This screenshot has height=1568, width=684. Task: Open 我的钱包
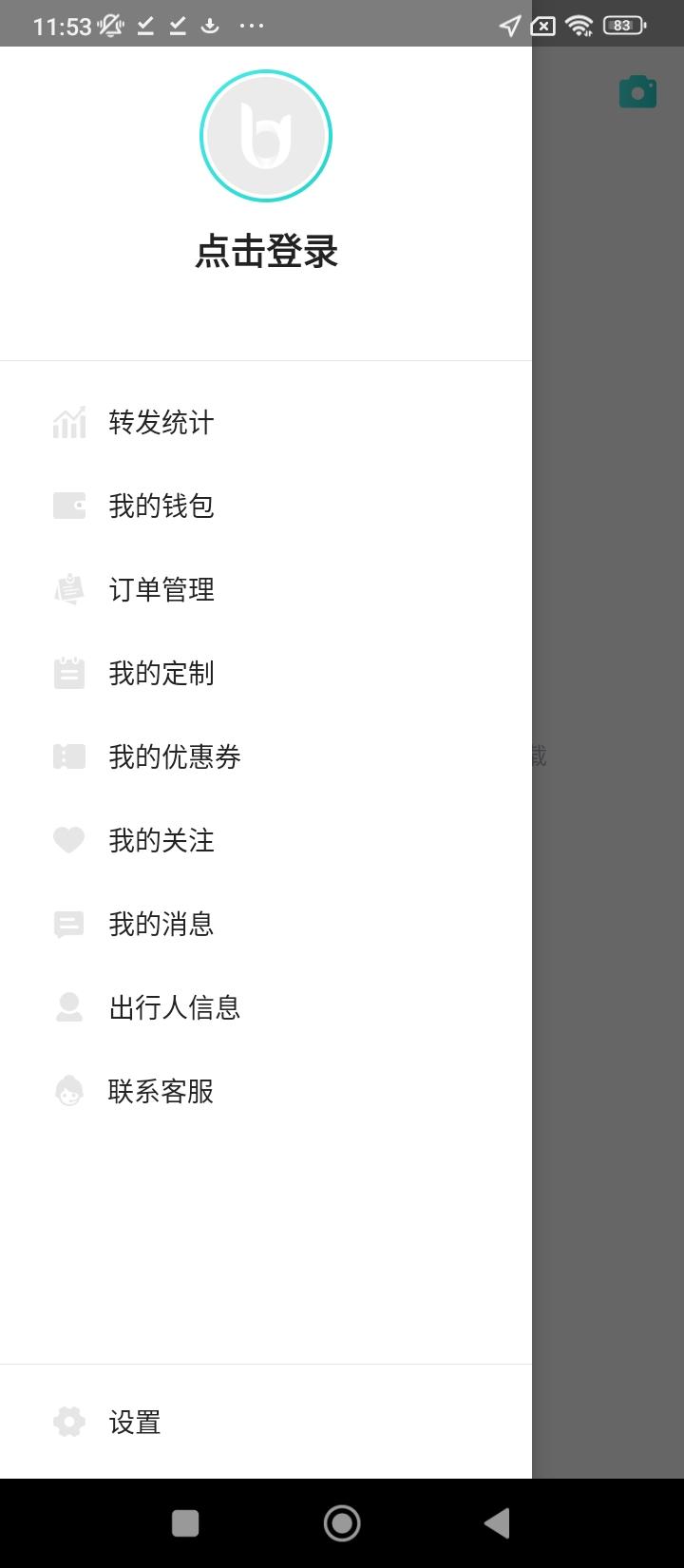(x=161, y=507)
